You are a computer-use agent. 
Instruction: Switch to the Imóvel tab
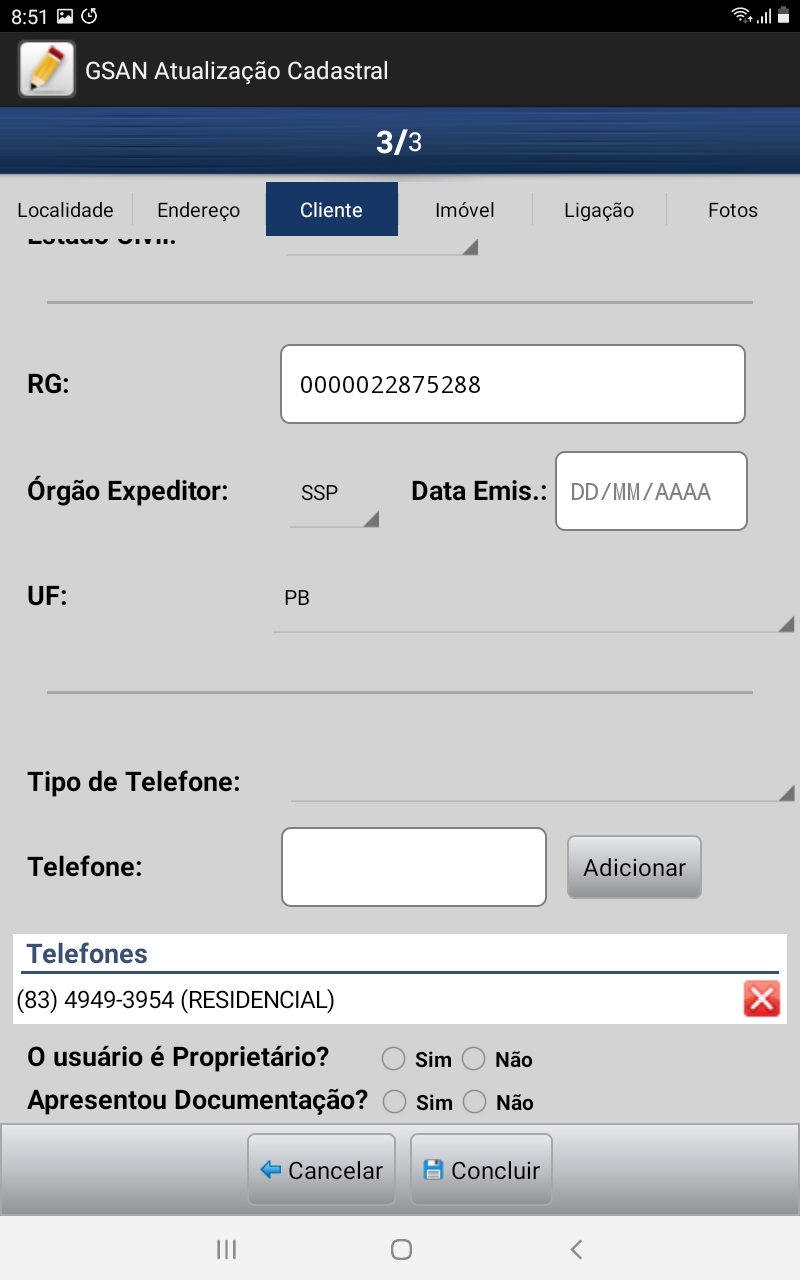tap(465, 210)
